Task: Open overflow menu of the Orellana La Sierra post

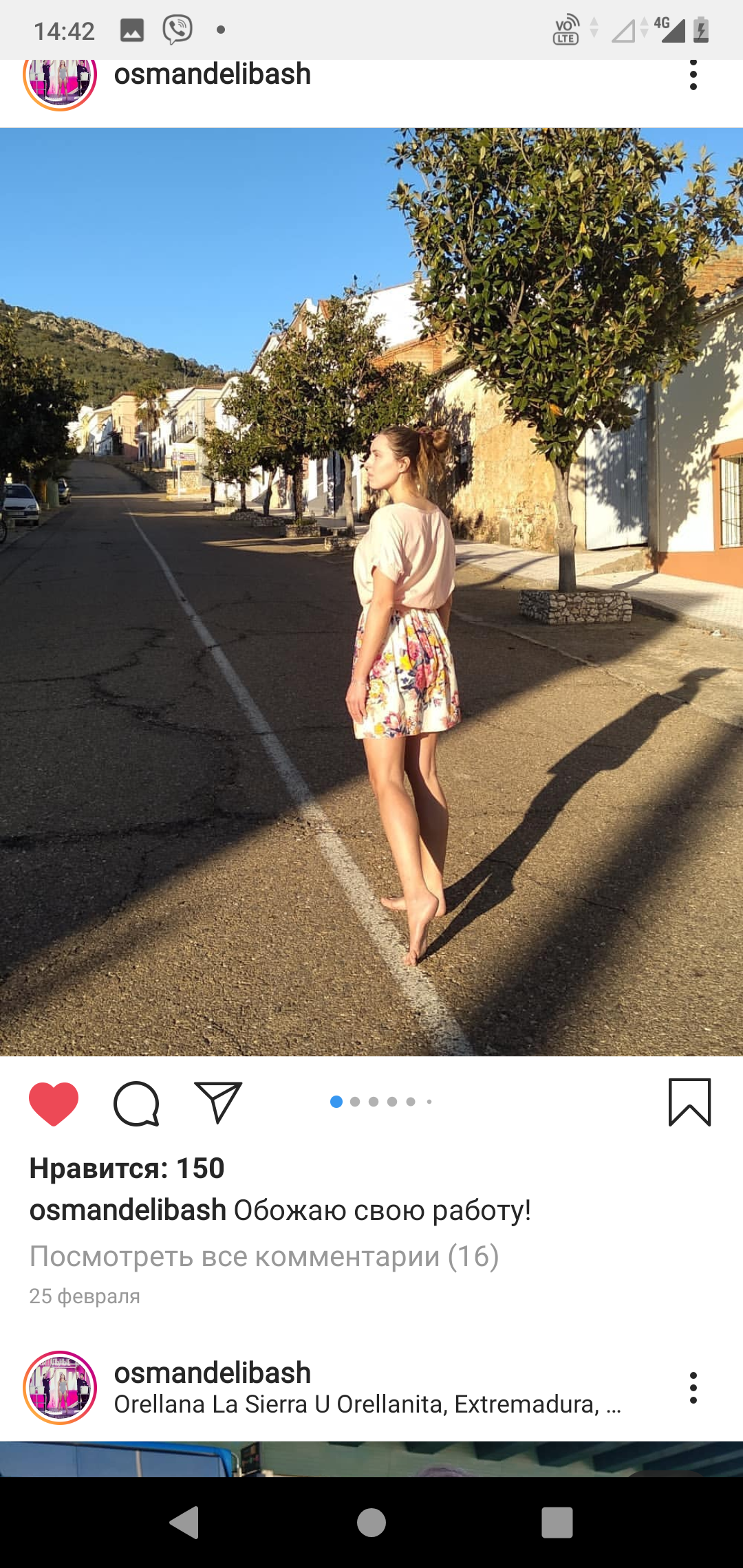Action: pos(693,1388)
